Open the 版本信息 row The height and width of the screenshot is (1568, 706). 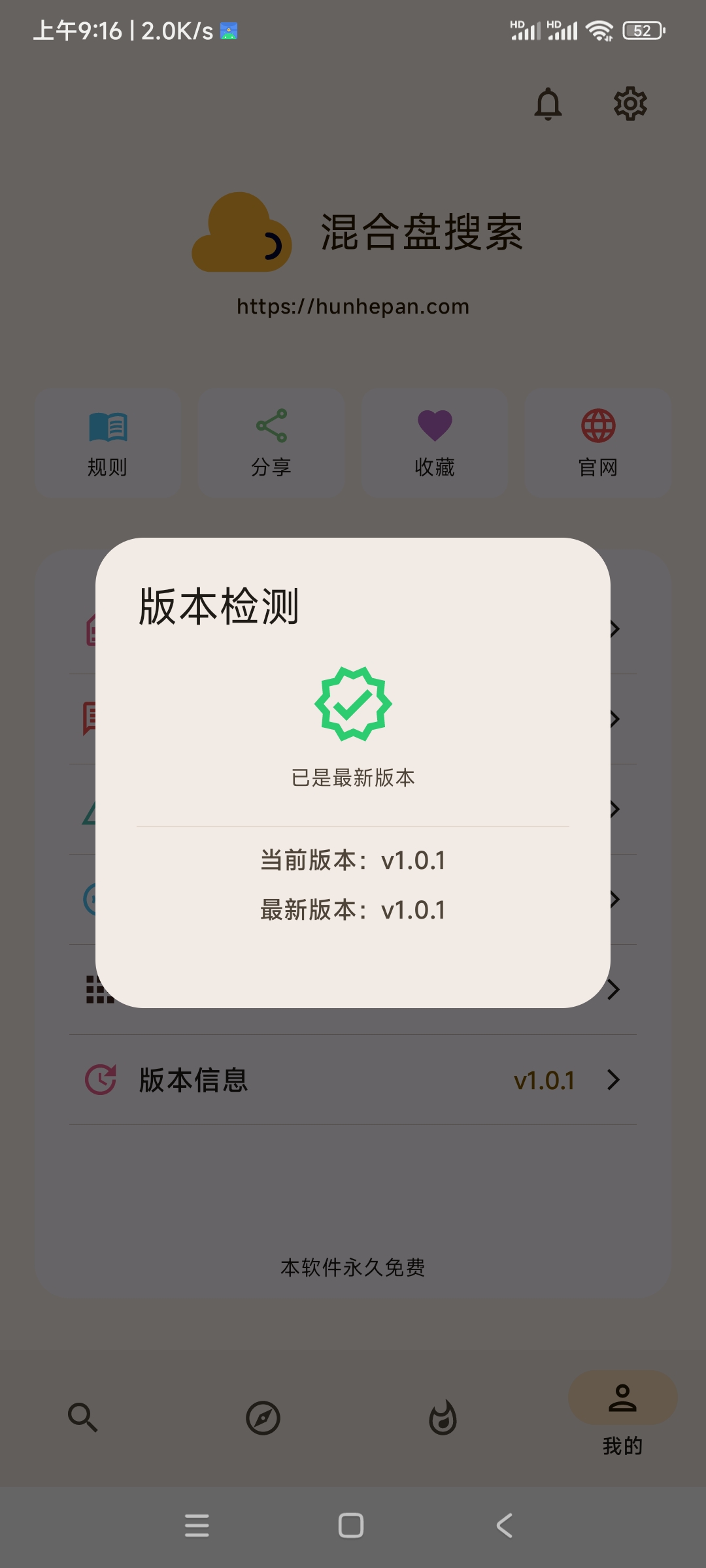[353, 1080]
